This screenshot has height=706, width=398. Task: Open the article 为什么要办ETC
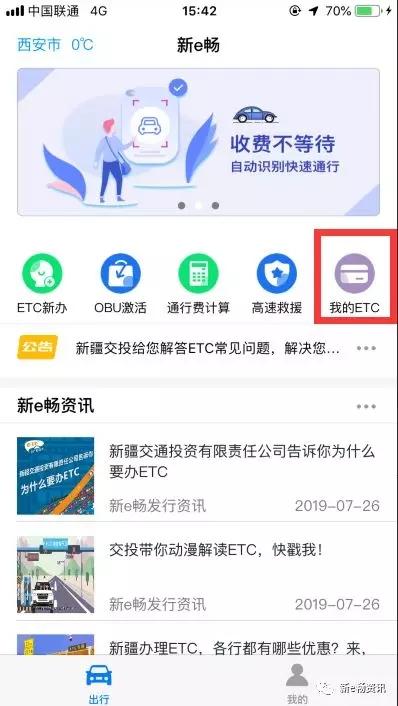[199, 474]
